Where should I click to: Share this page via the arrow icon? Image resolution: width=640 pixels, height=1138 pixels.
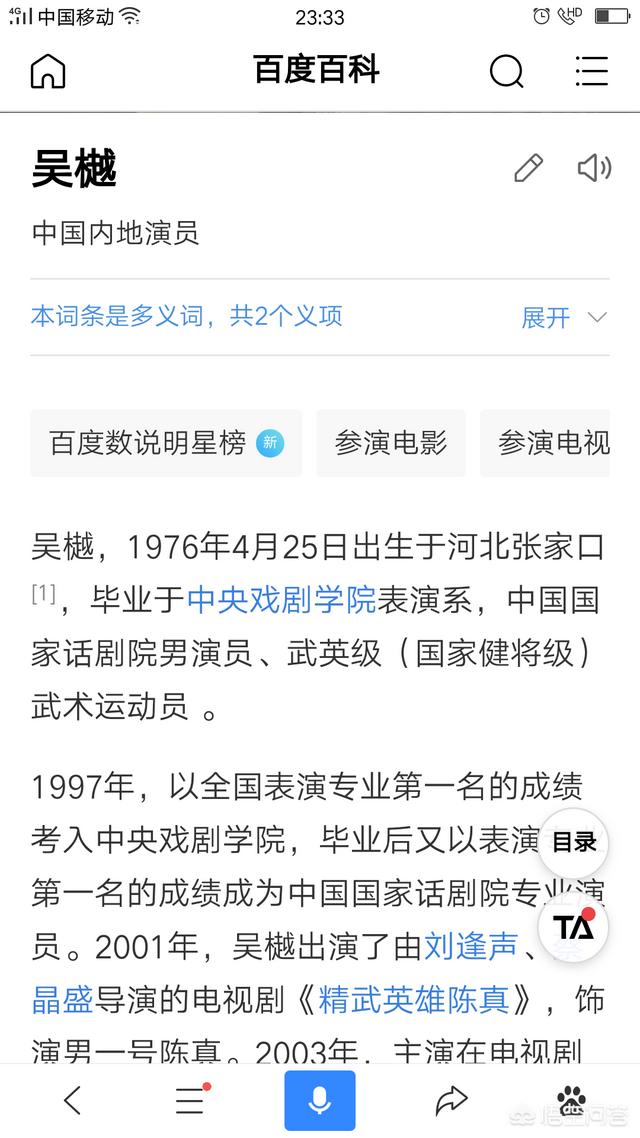pyautogui.click(x=452, y=1101)
